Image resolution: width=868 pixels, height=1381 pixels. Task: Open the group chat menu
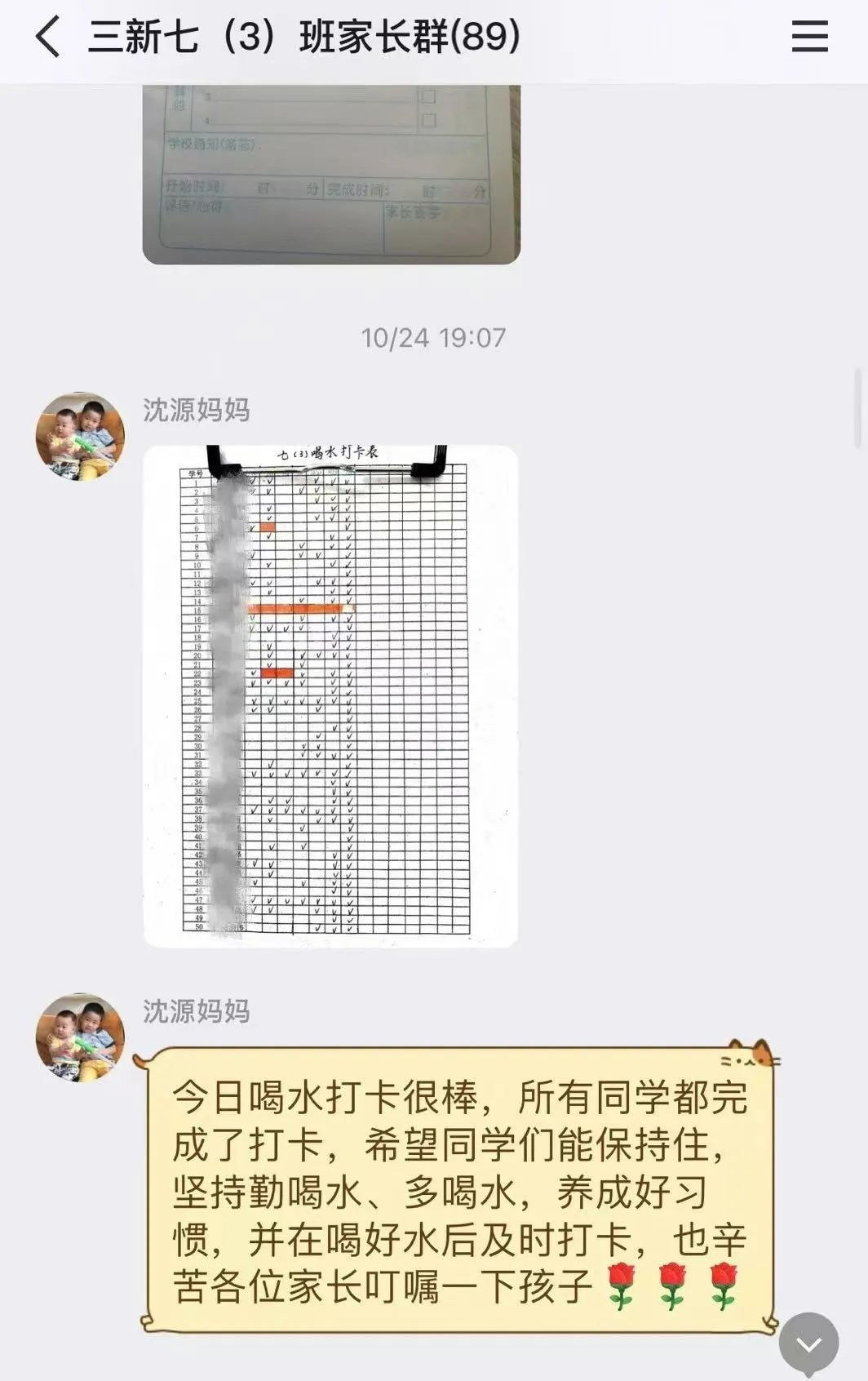click(809, 38)
